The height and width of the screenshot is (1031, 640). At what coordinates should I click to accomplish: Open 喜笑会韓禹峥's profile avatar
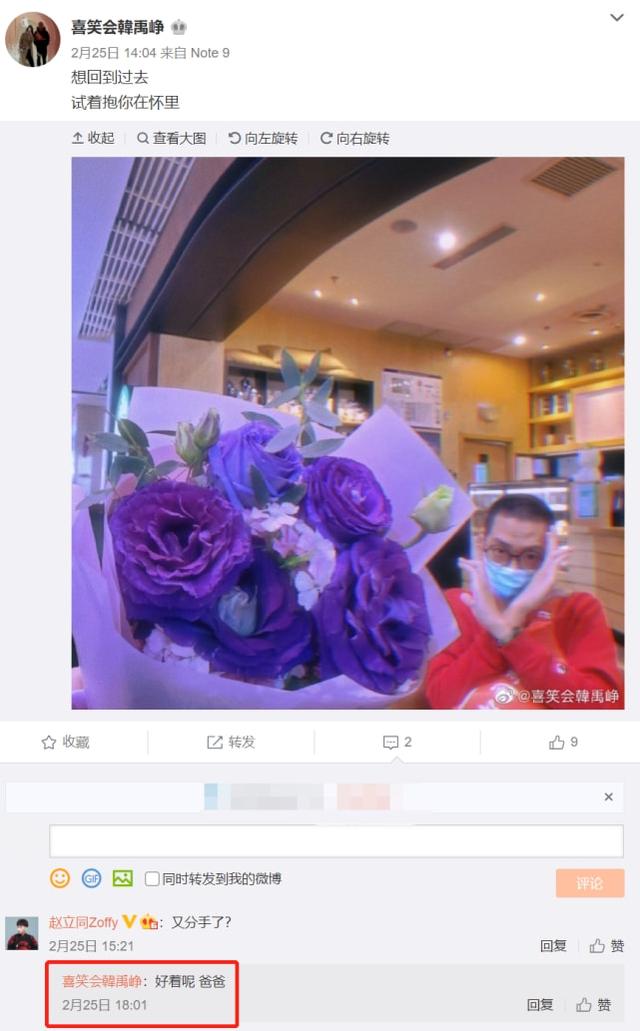pos(33,40)
